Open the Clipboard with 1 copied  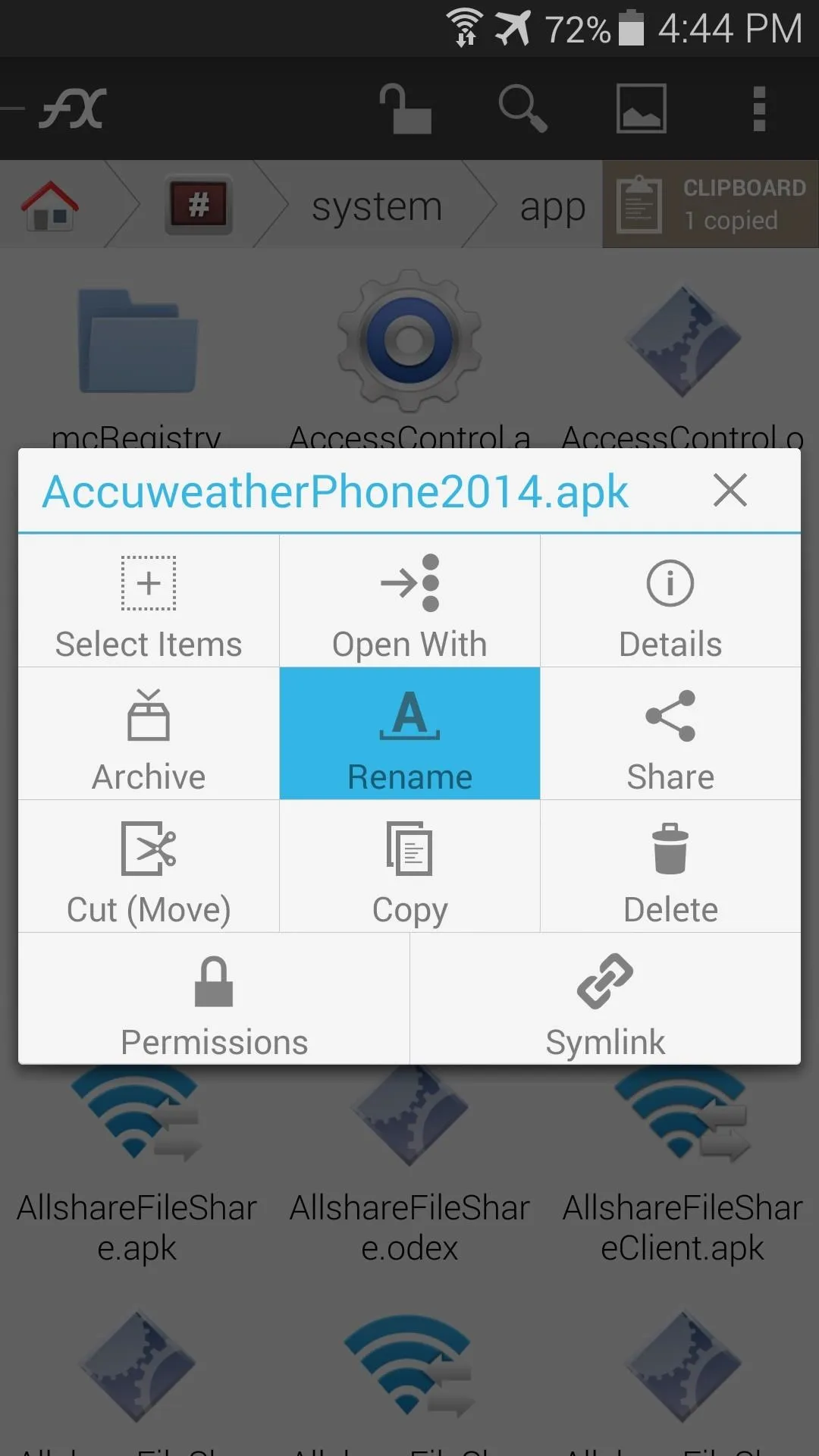(711, 204)
